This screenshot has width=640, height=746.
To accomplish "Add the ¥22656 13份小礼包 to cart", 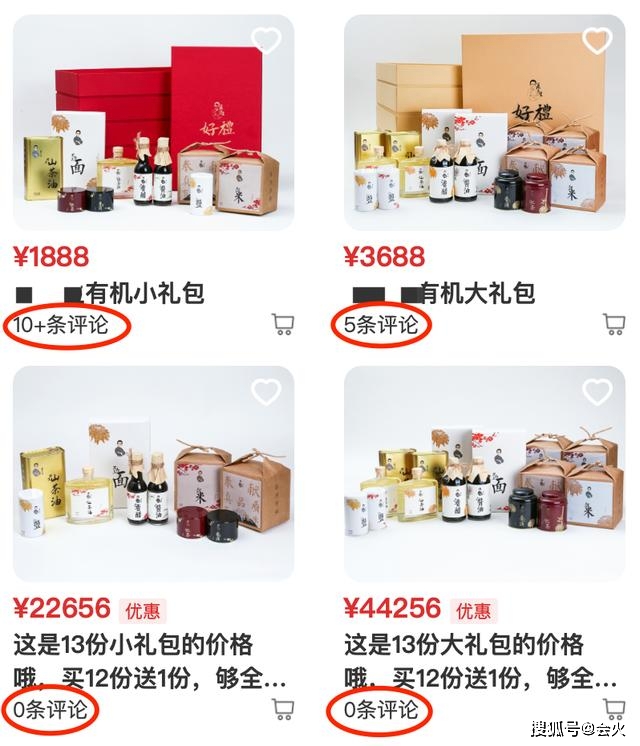I will 283,710.
